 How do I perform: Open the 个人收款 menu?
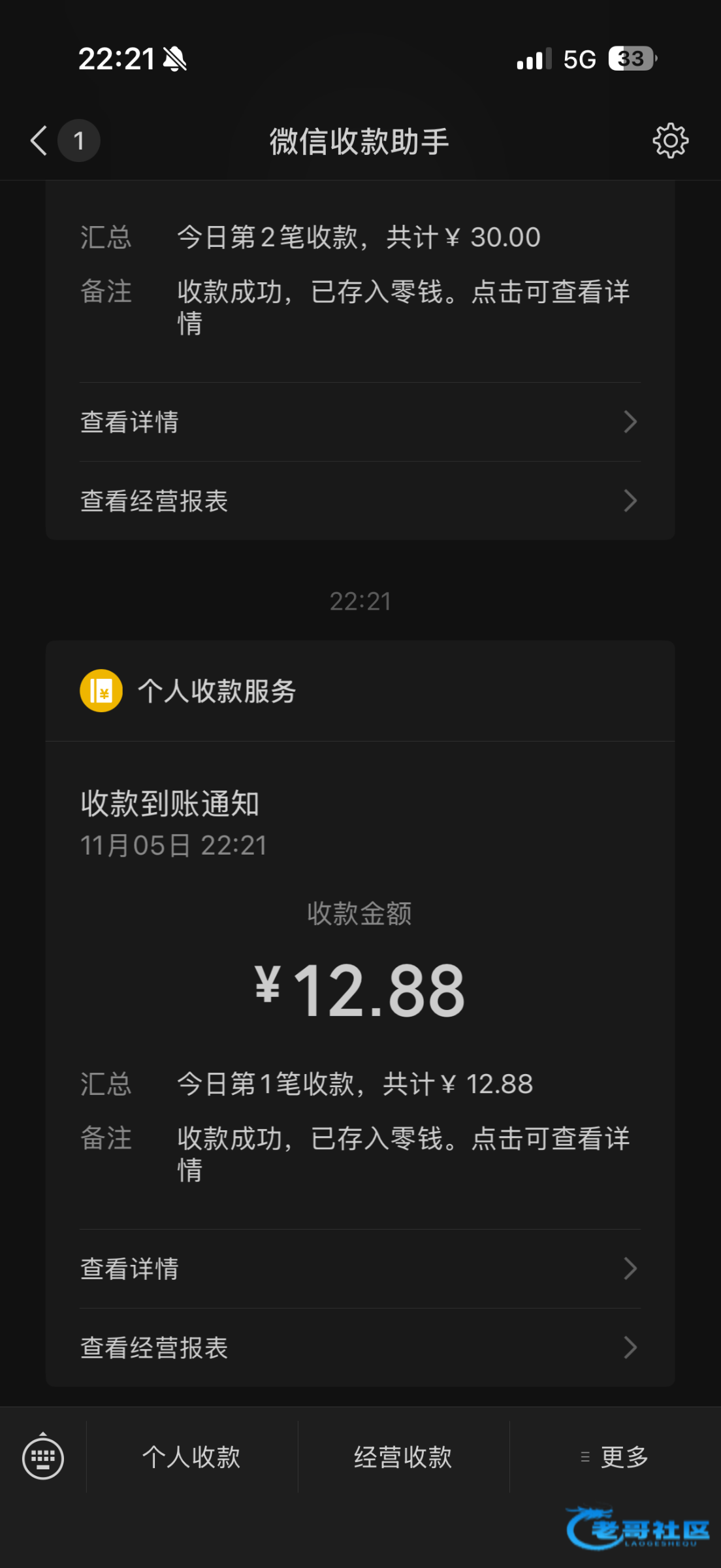click(x=192, y=1457)
